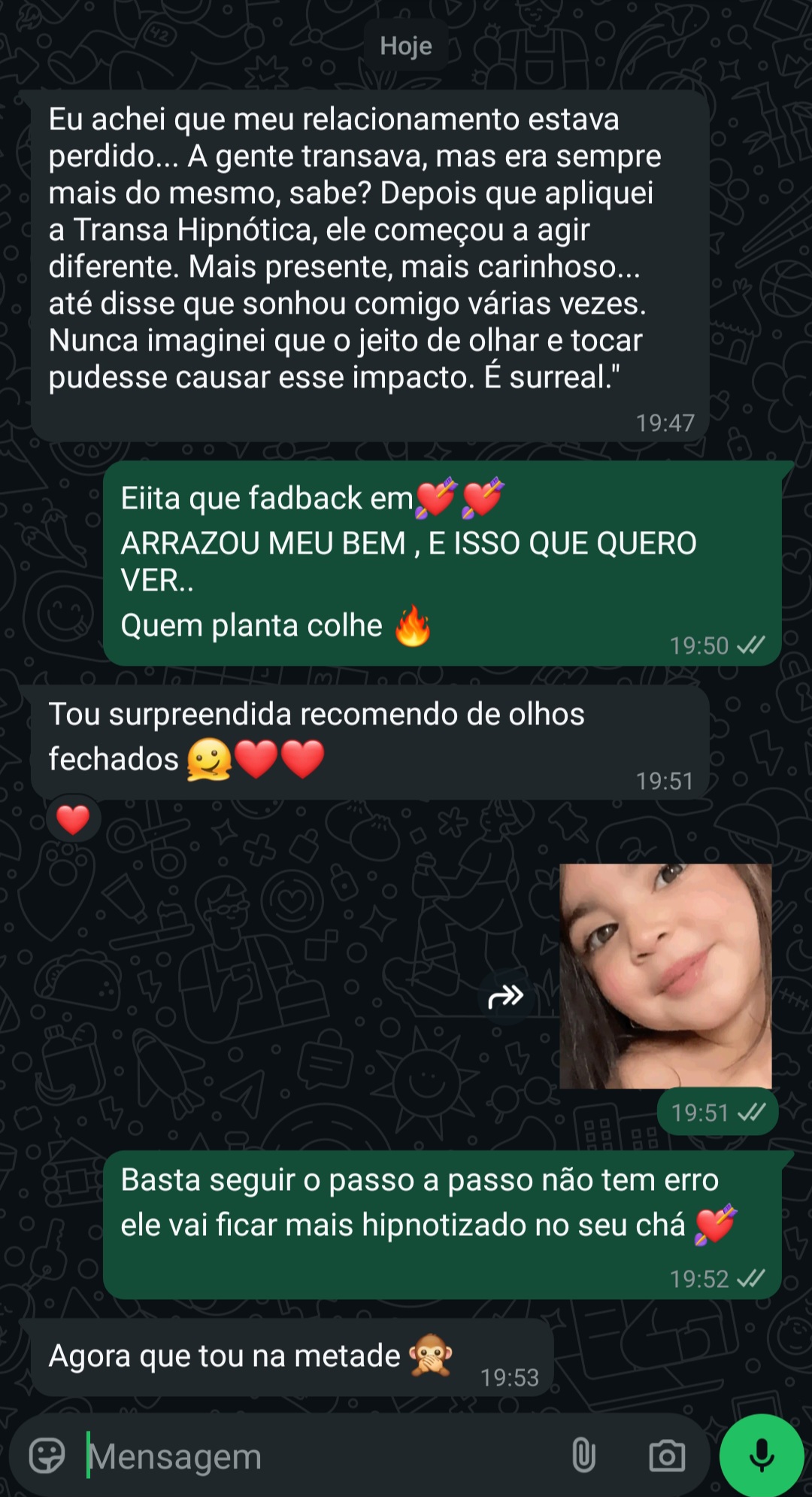Open the sticker image sent at 19:51
Image resolution: width=812 pixels, height=1497 pixels.
(665, 976)
